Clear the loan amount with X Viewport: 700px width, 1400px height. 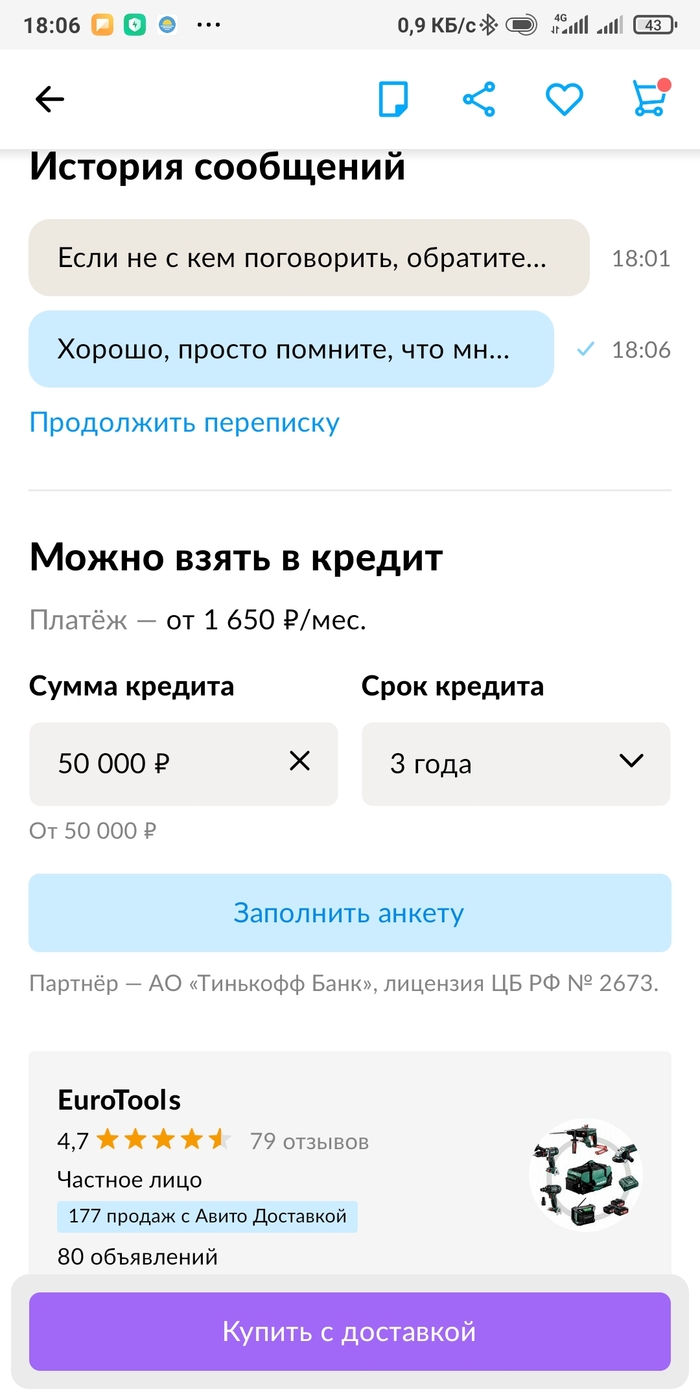(299, 762)
